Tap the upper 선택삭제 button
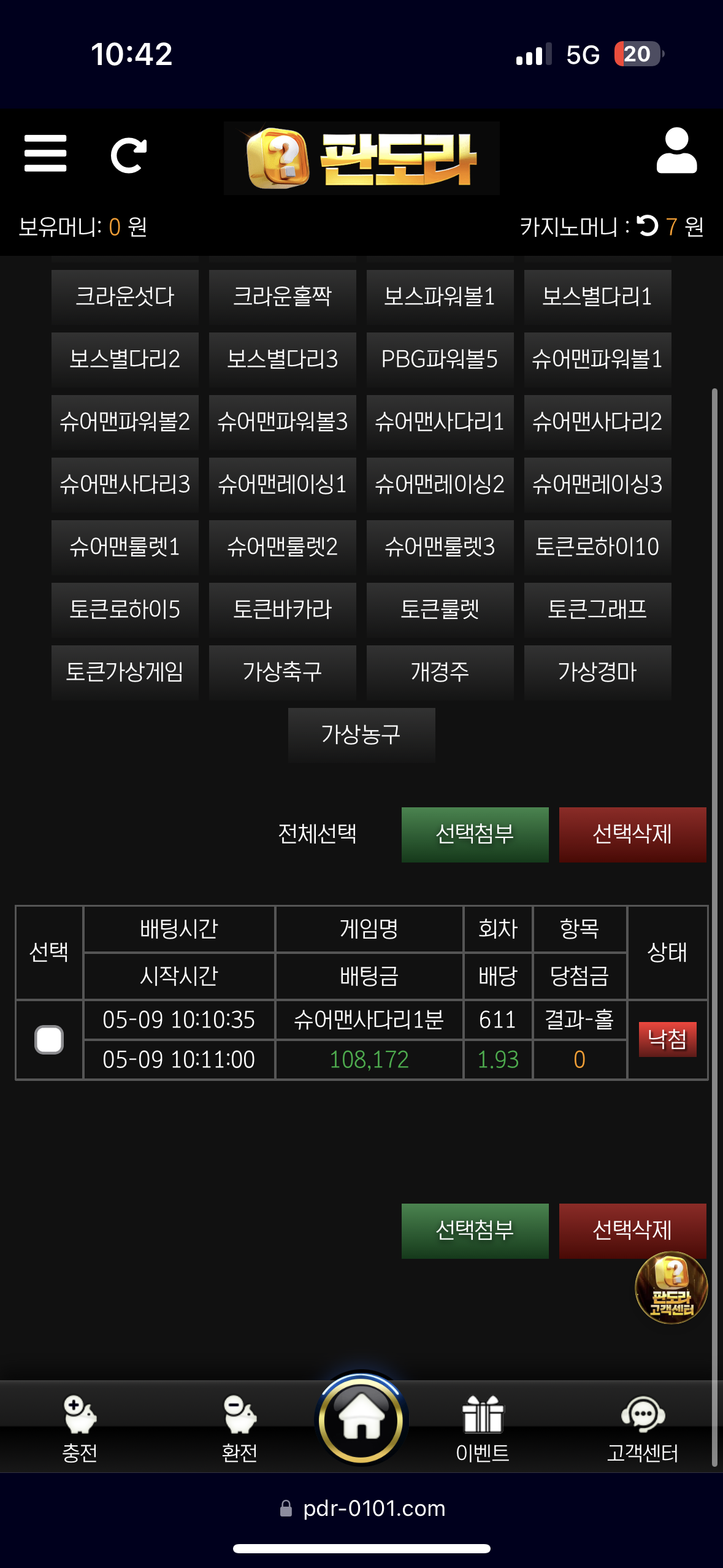Image resolution: width=723 pixels, height=1568 pixels. point(632,834)
